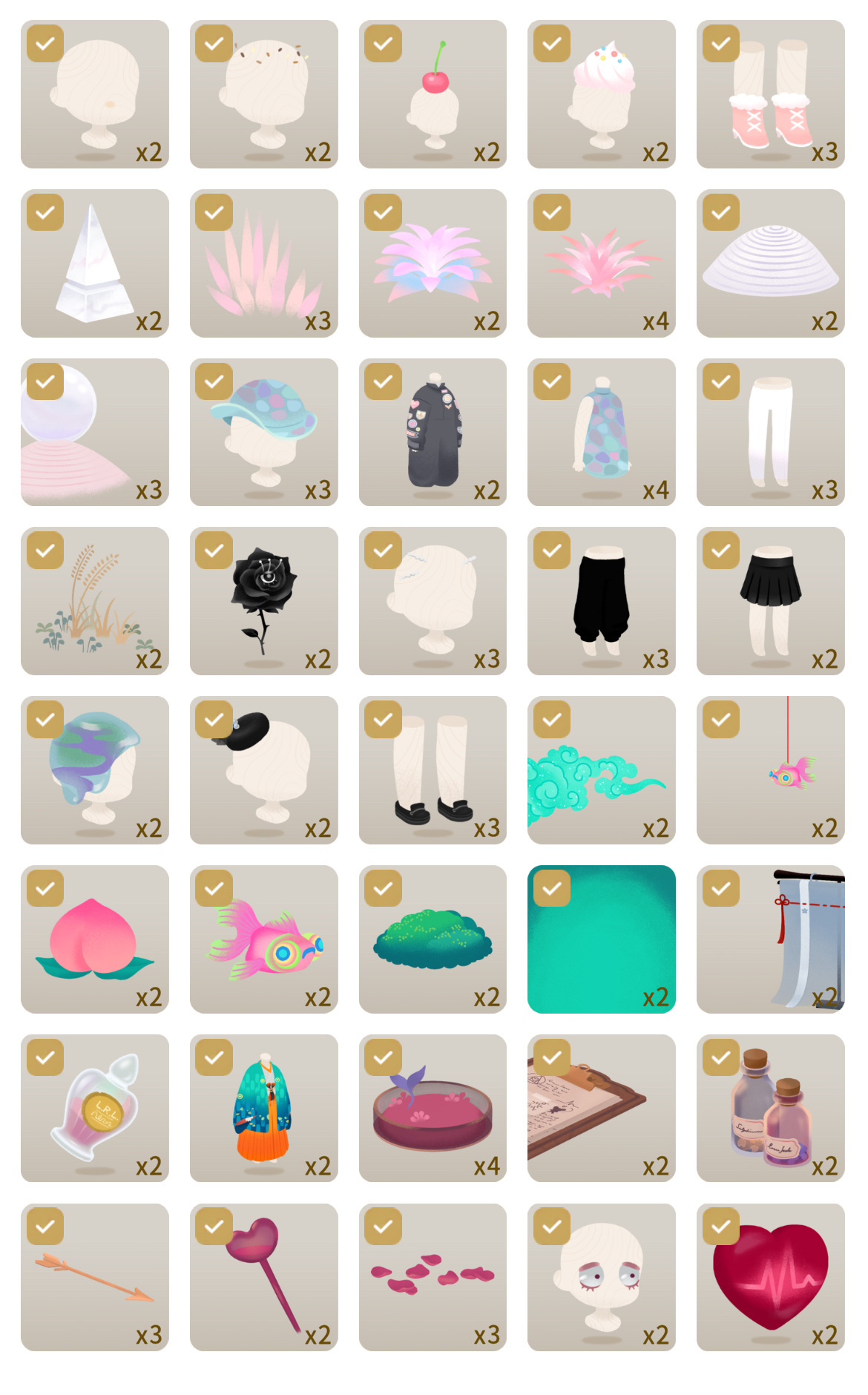This screenshot has width=868, height=1395.
Task: Select the teal swirling cloud item
Action: pos(602,770)
